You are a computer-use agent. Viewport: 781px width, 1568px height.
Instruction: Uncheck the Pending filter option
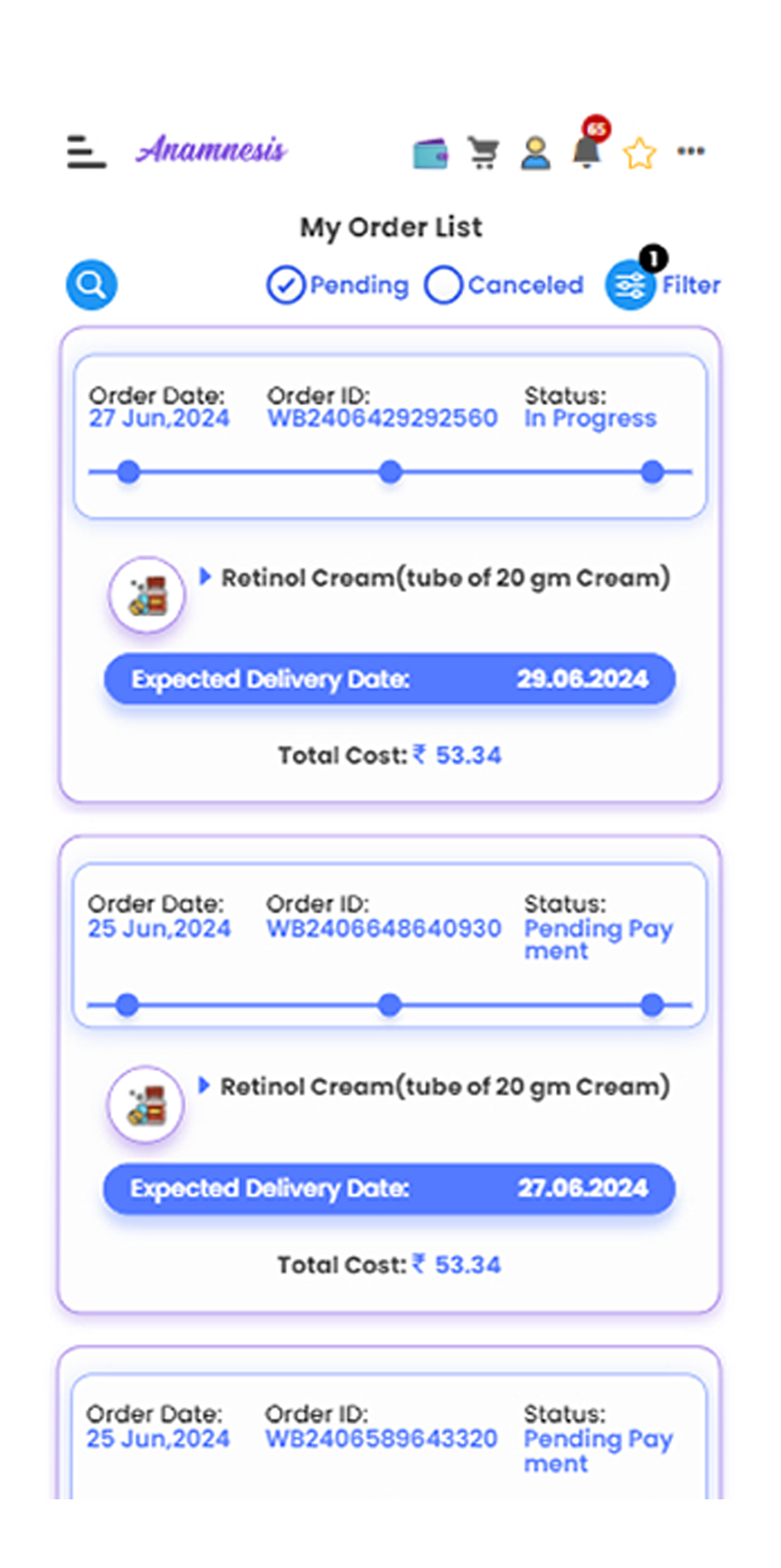286,285
